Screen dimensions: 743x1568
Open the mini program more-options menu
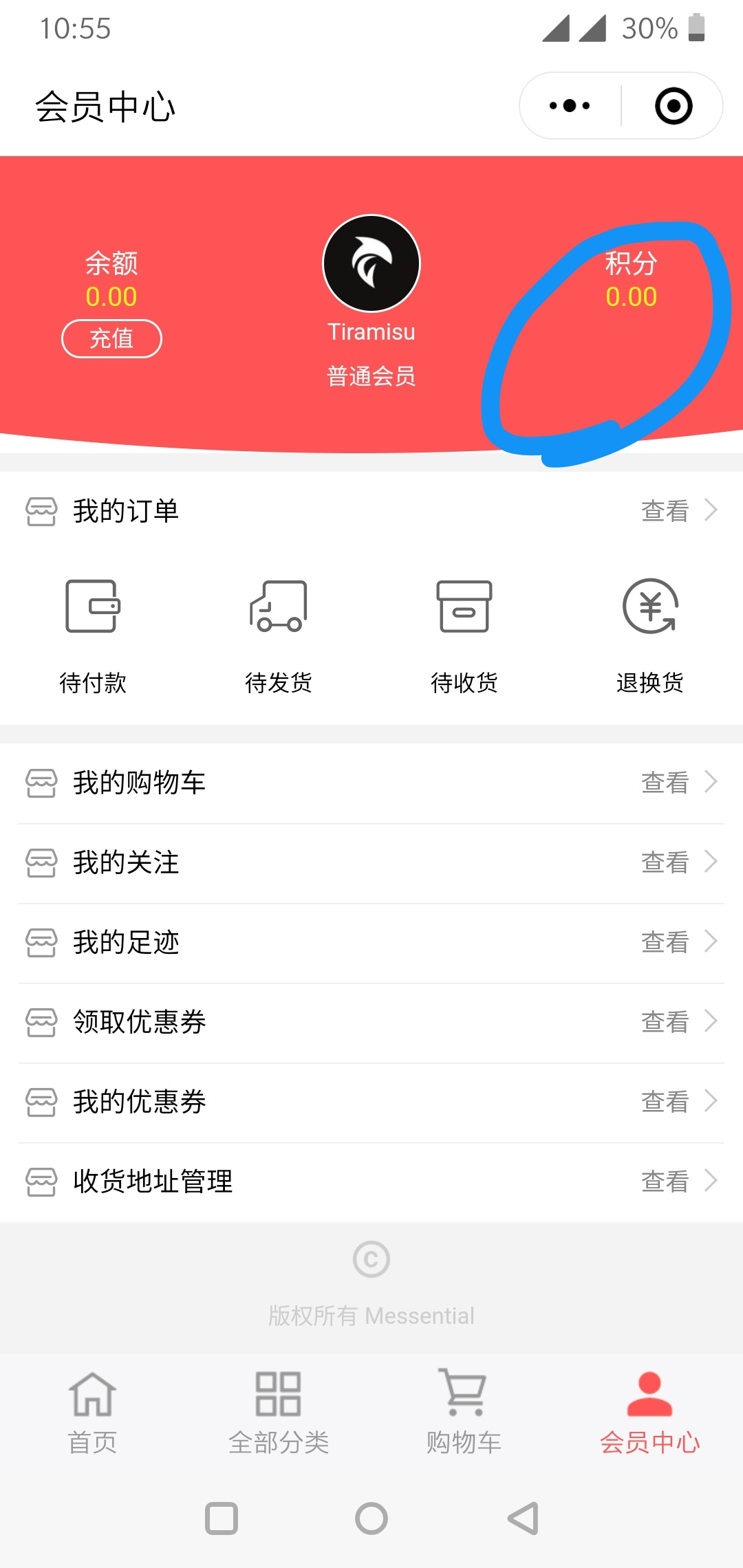coord(570,106)
